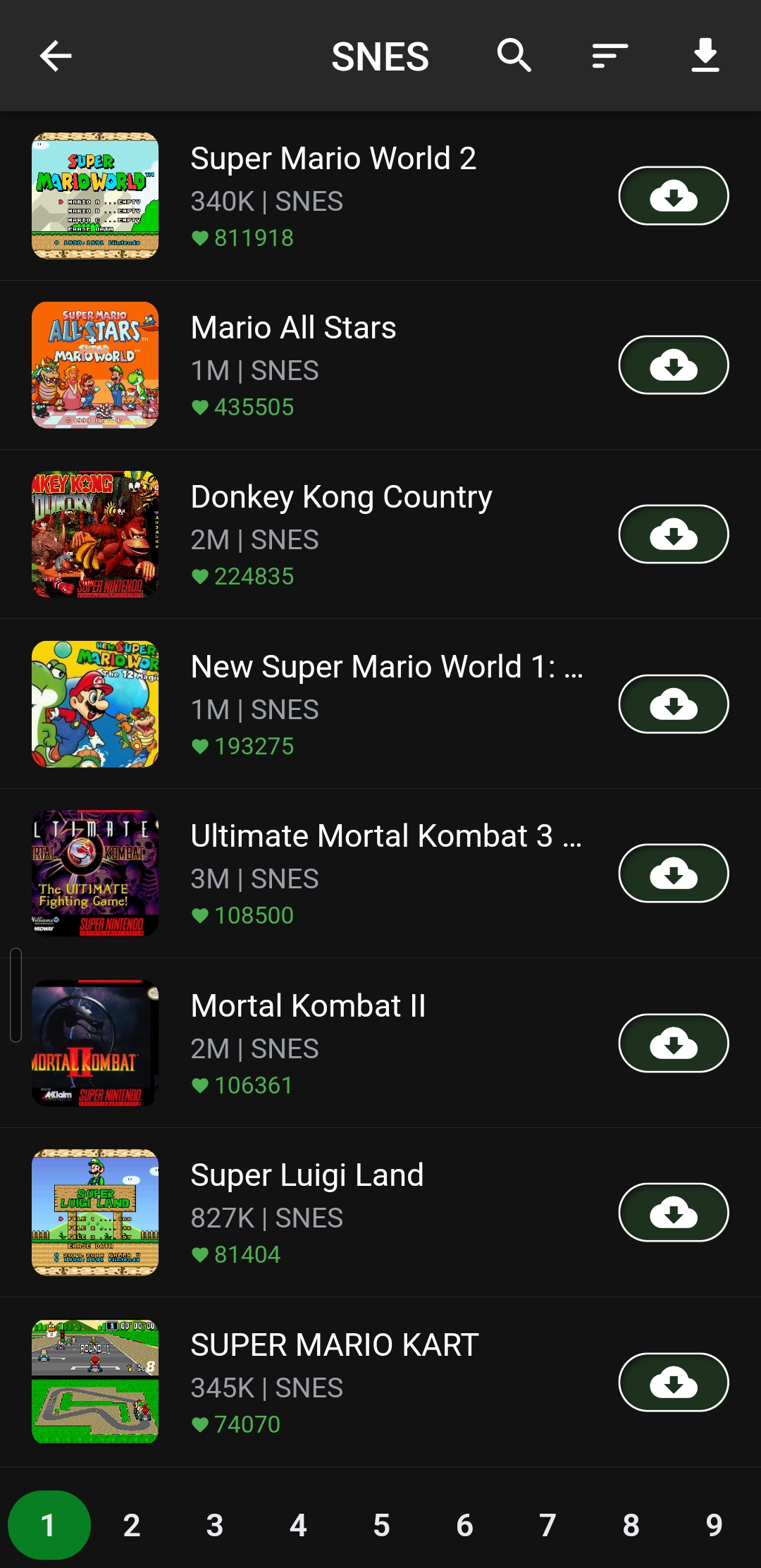761x1568 pixels.
Task: Open the search icon in the top bar
Action: (x=513, y=56)
